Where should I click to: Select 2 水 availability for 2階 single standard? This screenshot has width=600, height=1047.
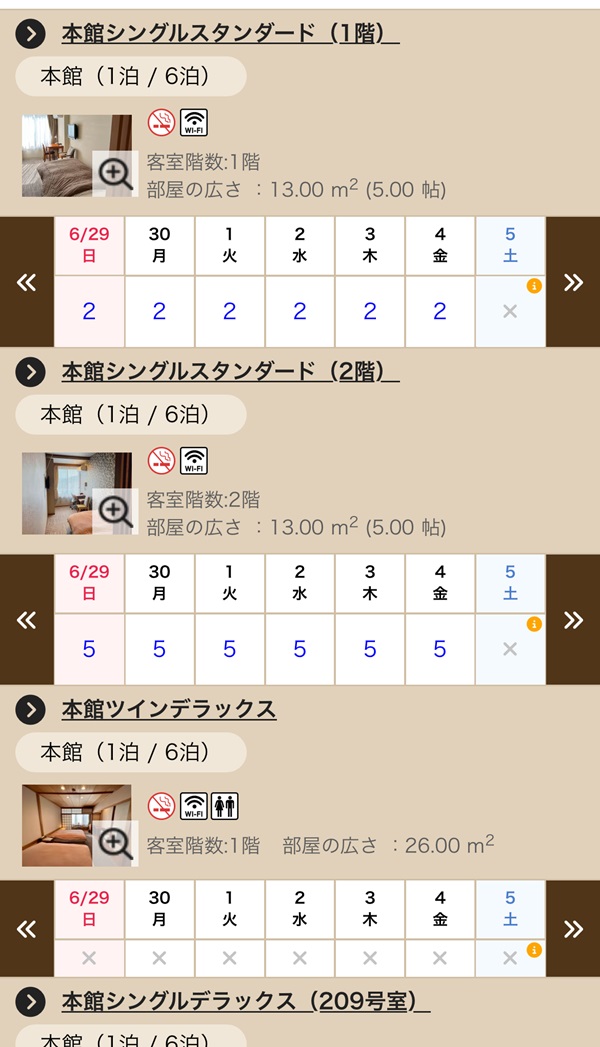pos(300,650)
